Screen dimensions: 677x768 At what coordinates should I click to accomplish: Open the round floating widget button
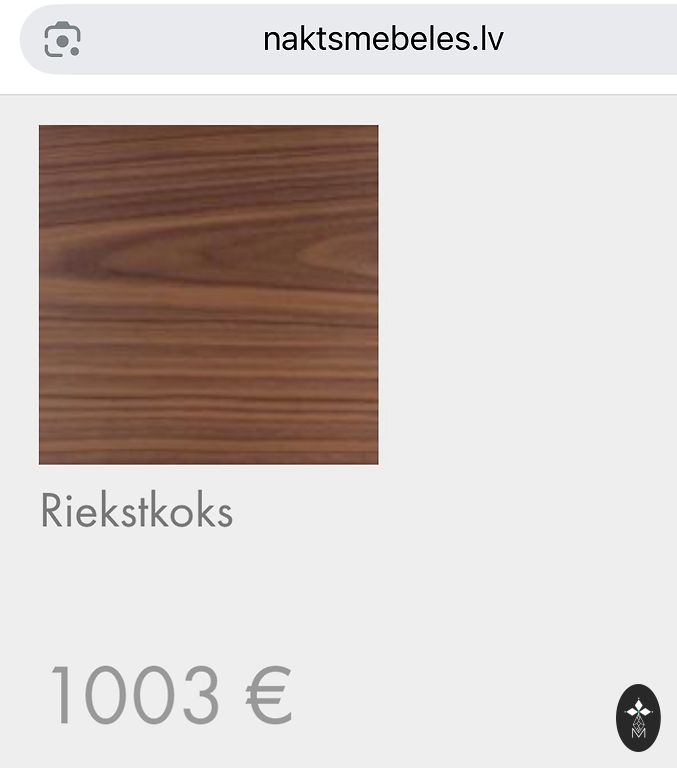coord(638,717)
